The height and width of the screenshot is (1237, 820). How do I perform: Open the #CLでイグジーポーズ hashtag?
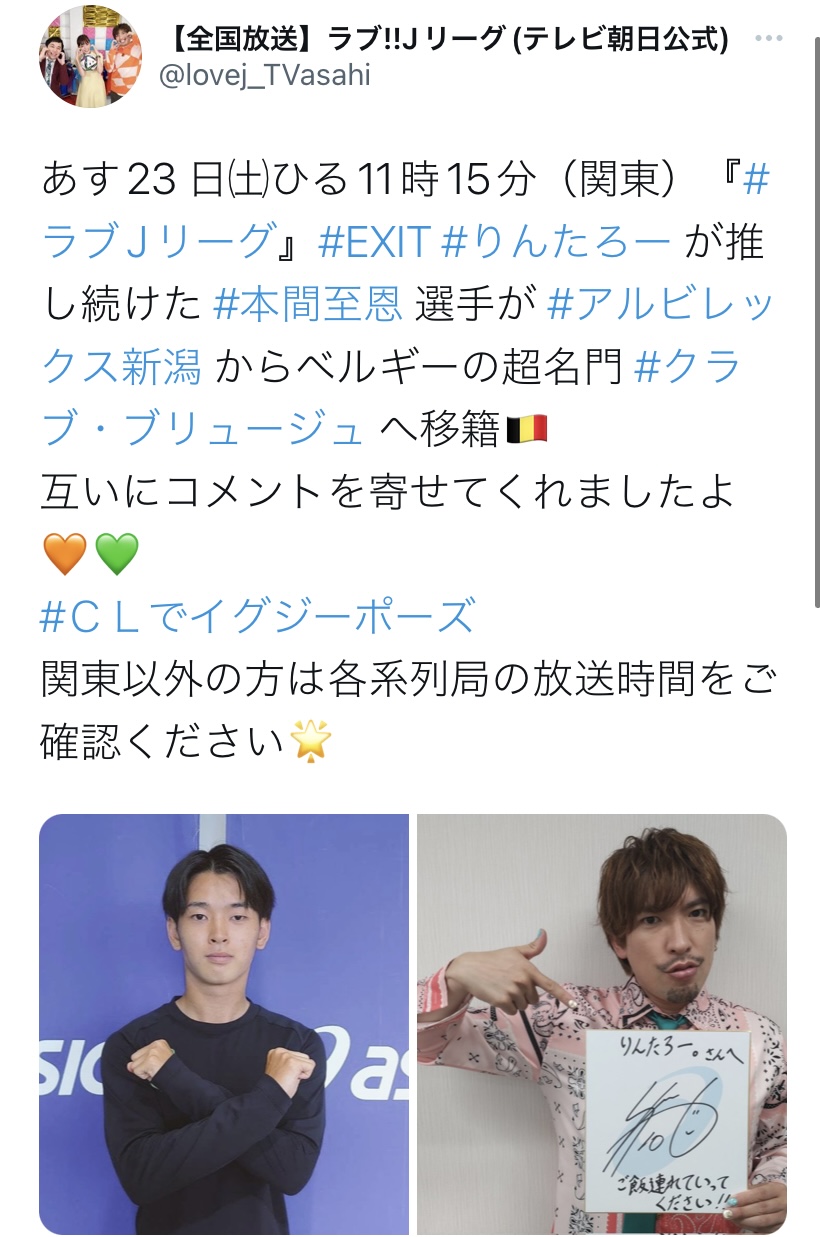pos(256,617)
